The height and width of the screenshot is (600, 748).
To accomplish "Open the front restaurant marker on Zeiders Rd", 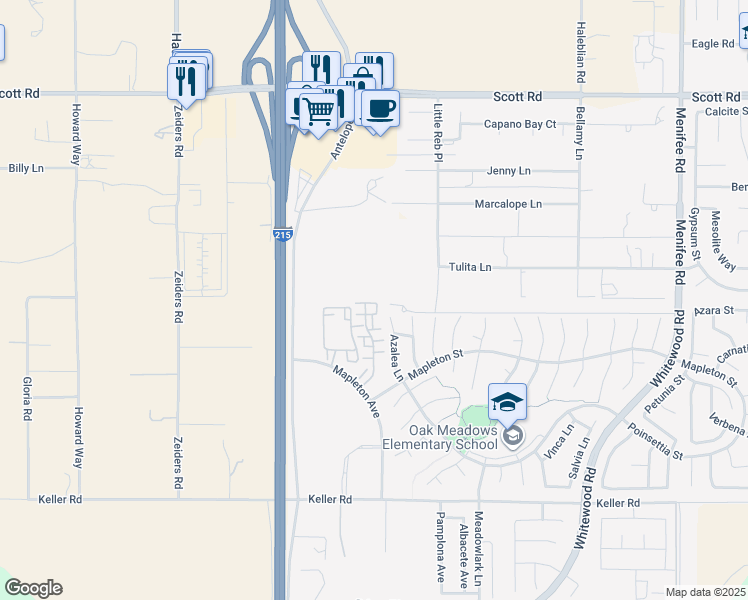I will [187, 83].
